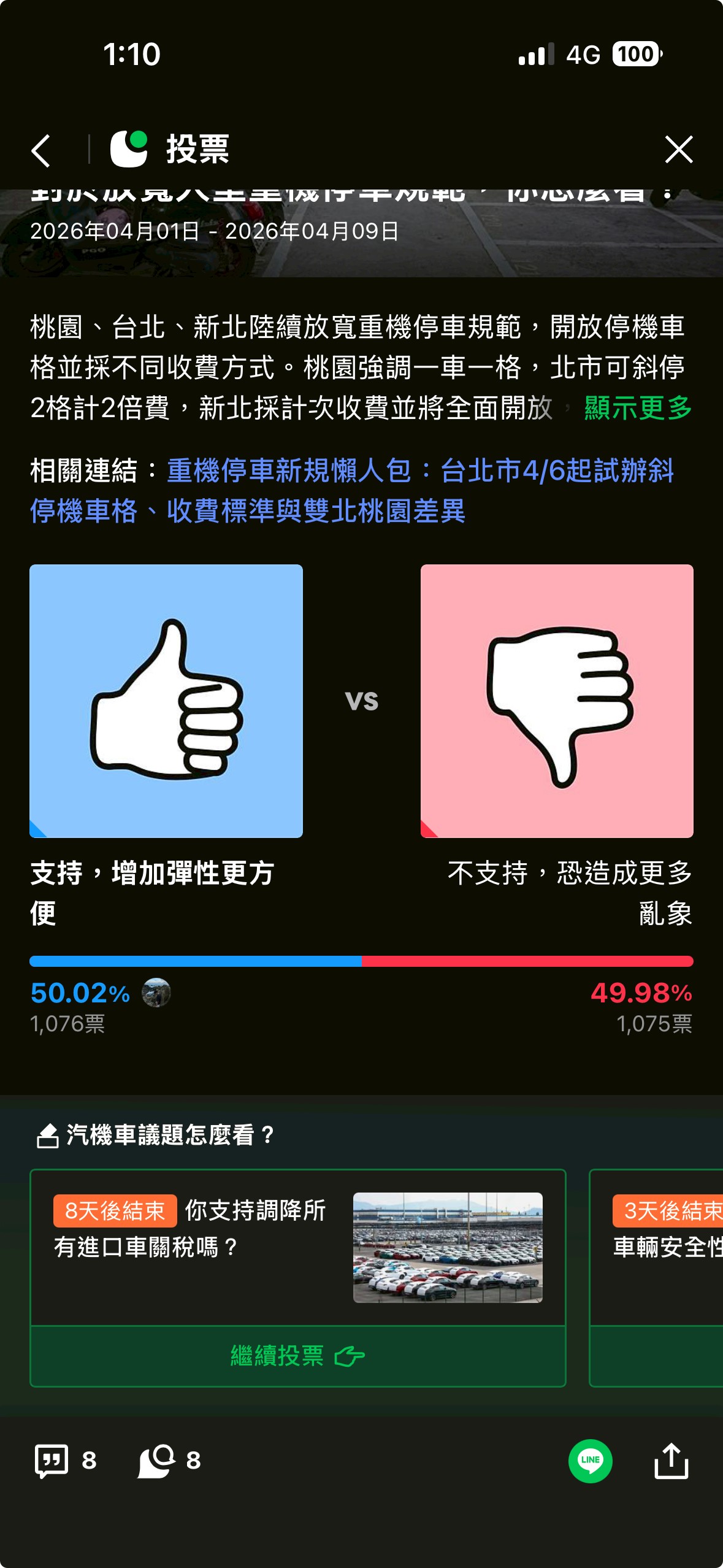Image resolution: width=723 pixels, height=1568 pixels.
Task: Expand the article with 顯示更多
Action: 636,406
